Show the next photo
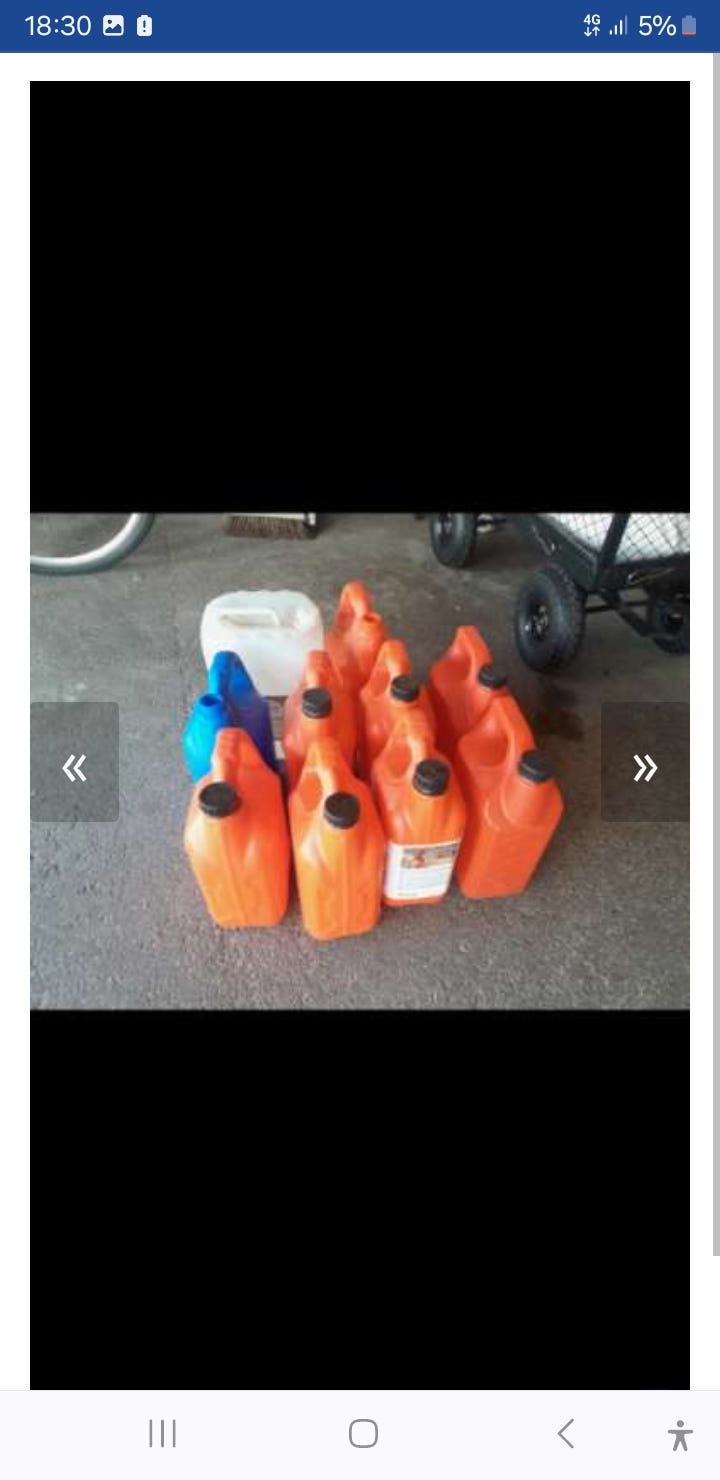Image resolution: width=720 pixels, height=1480 pixels. pyautogui.click(x=645, y=762)
